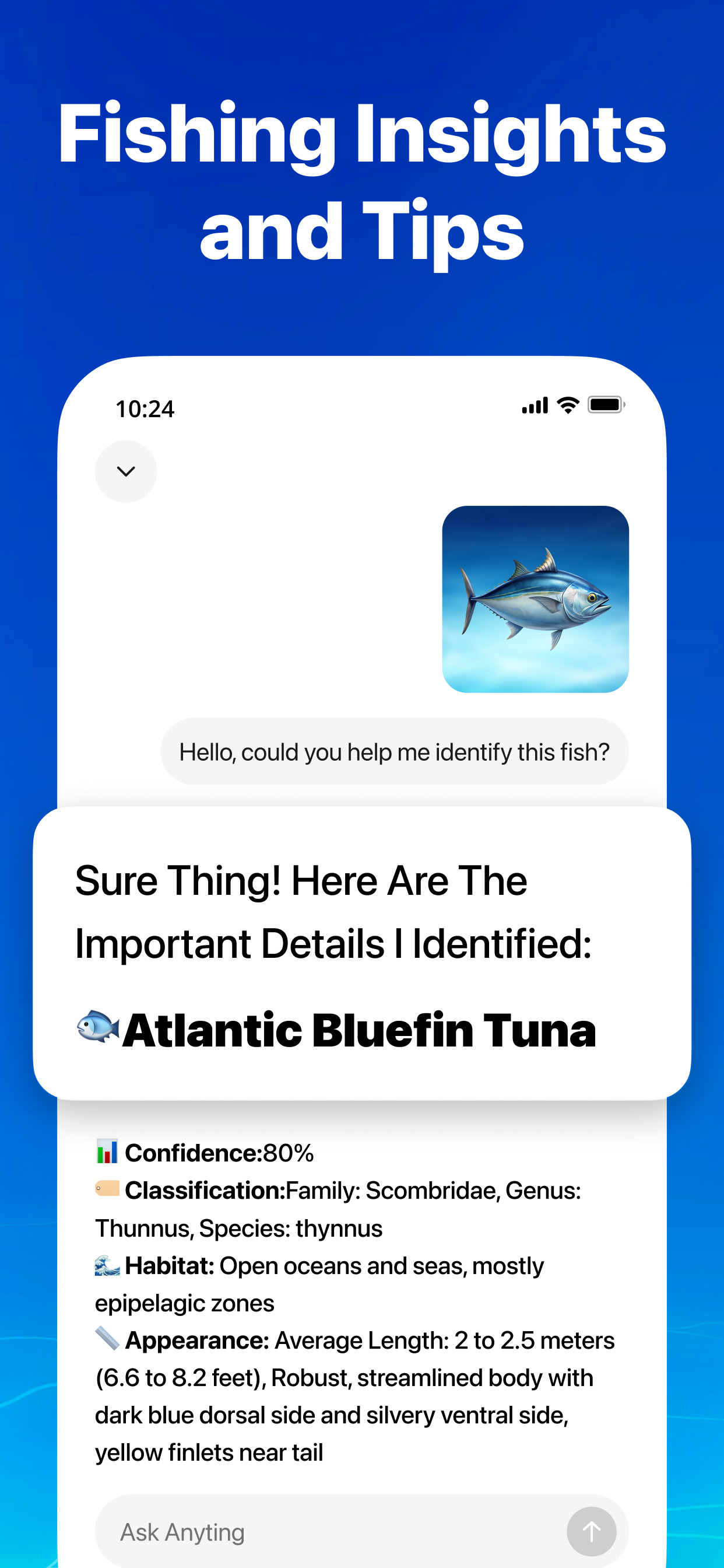
Task: Collapse the chat using the chevron button
Action: point(126,471)
